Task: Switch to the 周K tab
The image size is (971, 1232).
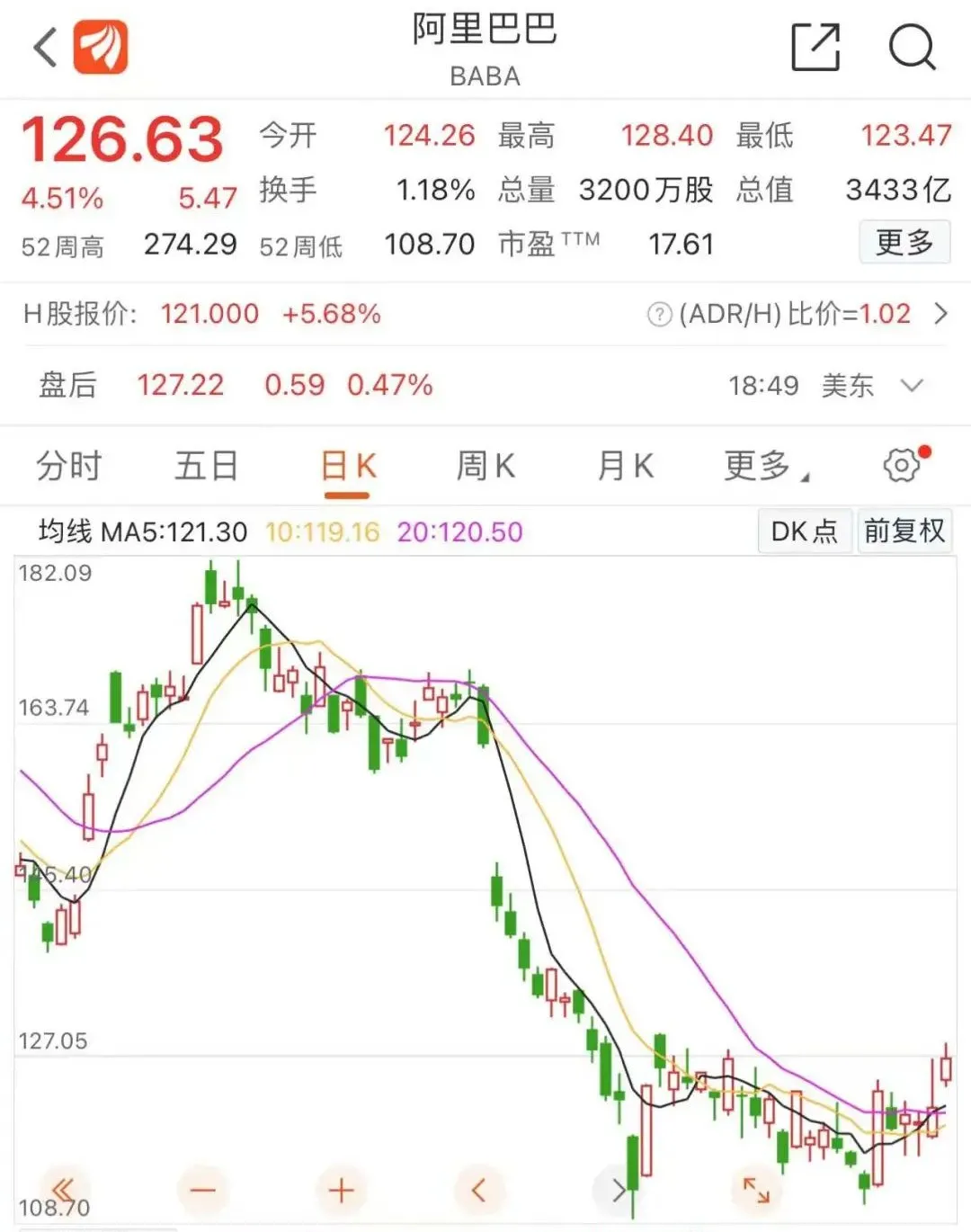Action: click(x=485, y=466)
